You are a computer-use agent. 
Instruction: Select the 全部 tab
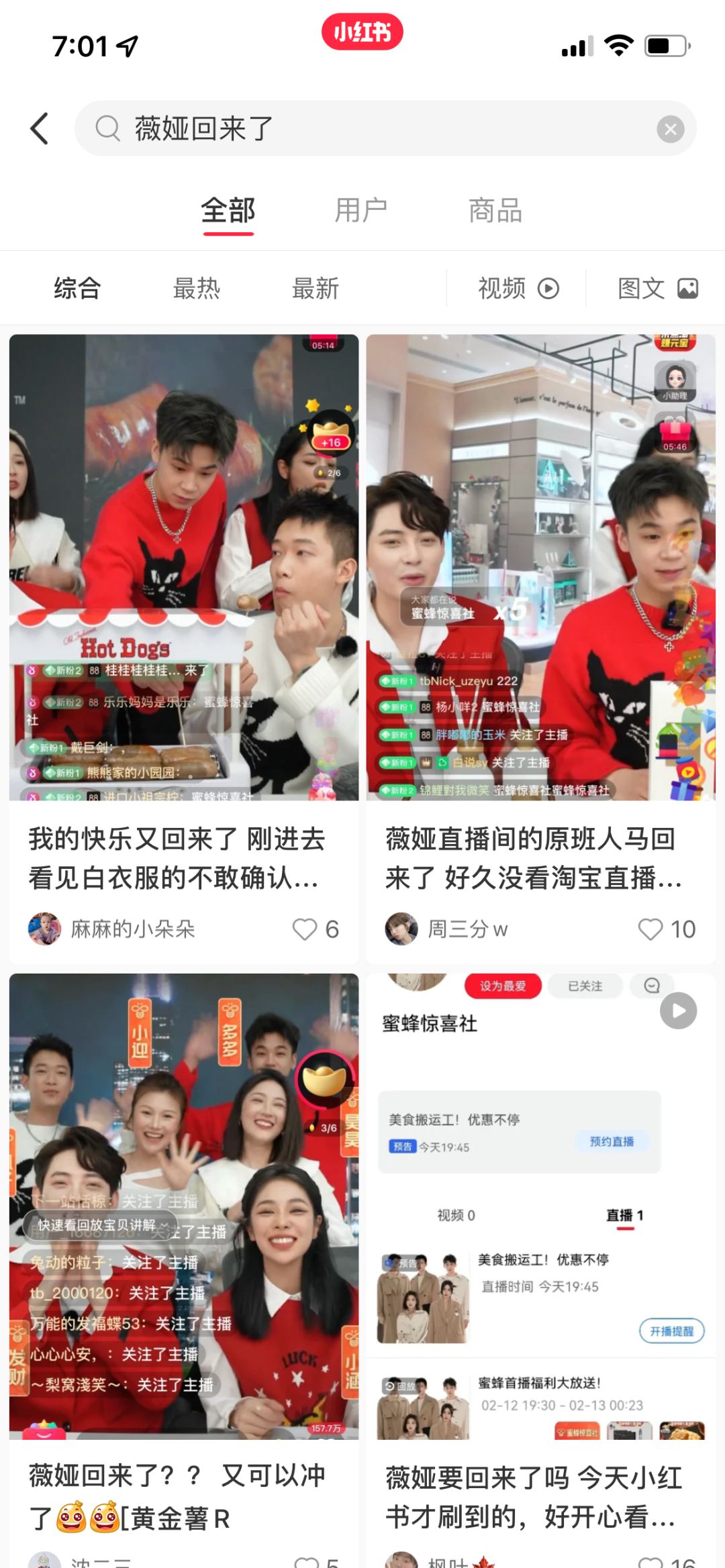point(228,211)
